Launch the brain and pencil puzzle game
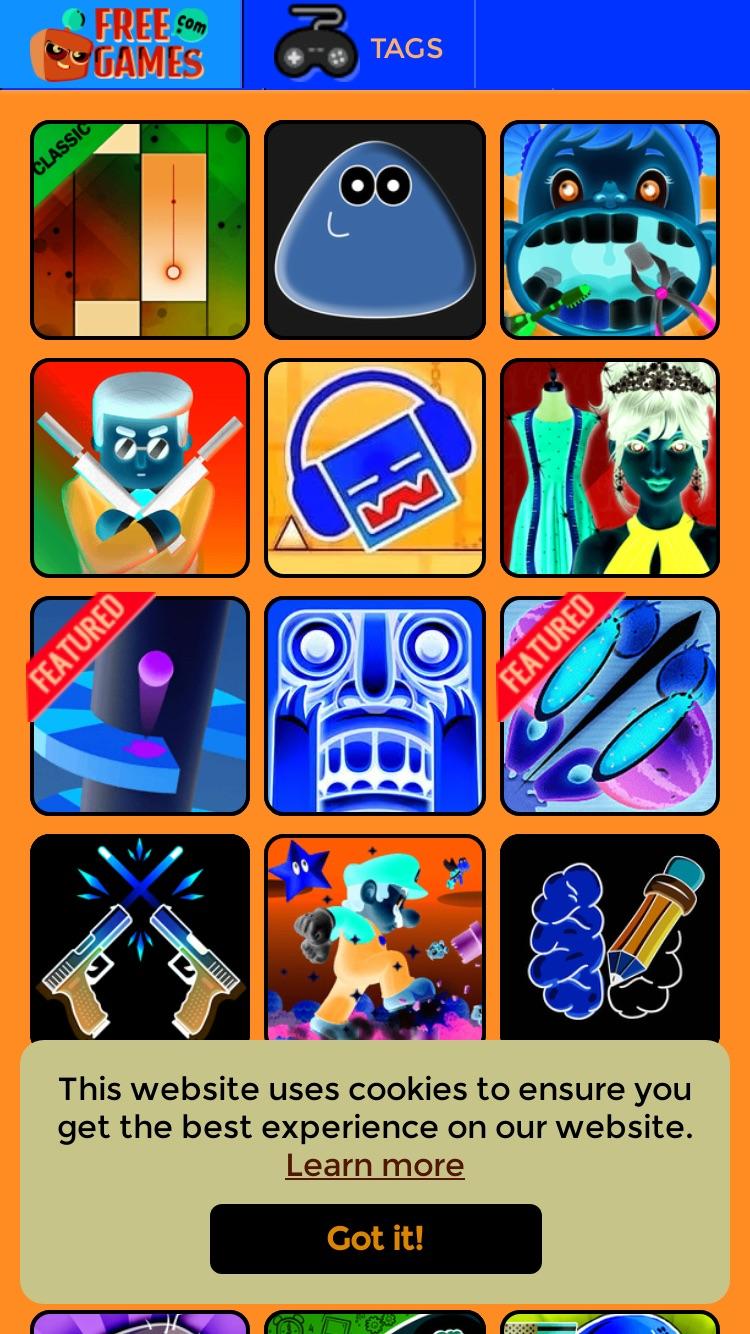This screenshot has height=1334, width=750. pyautogui.click(x=610, y=938)
